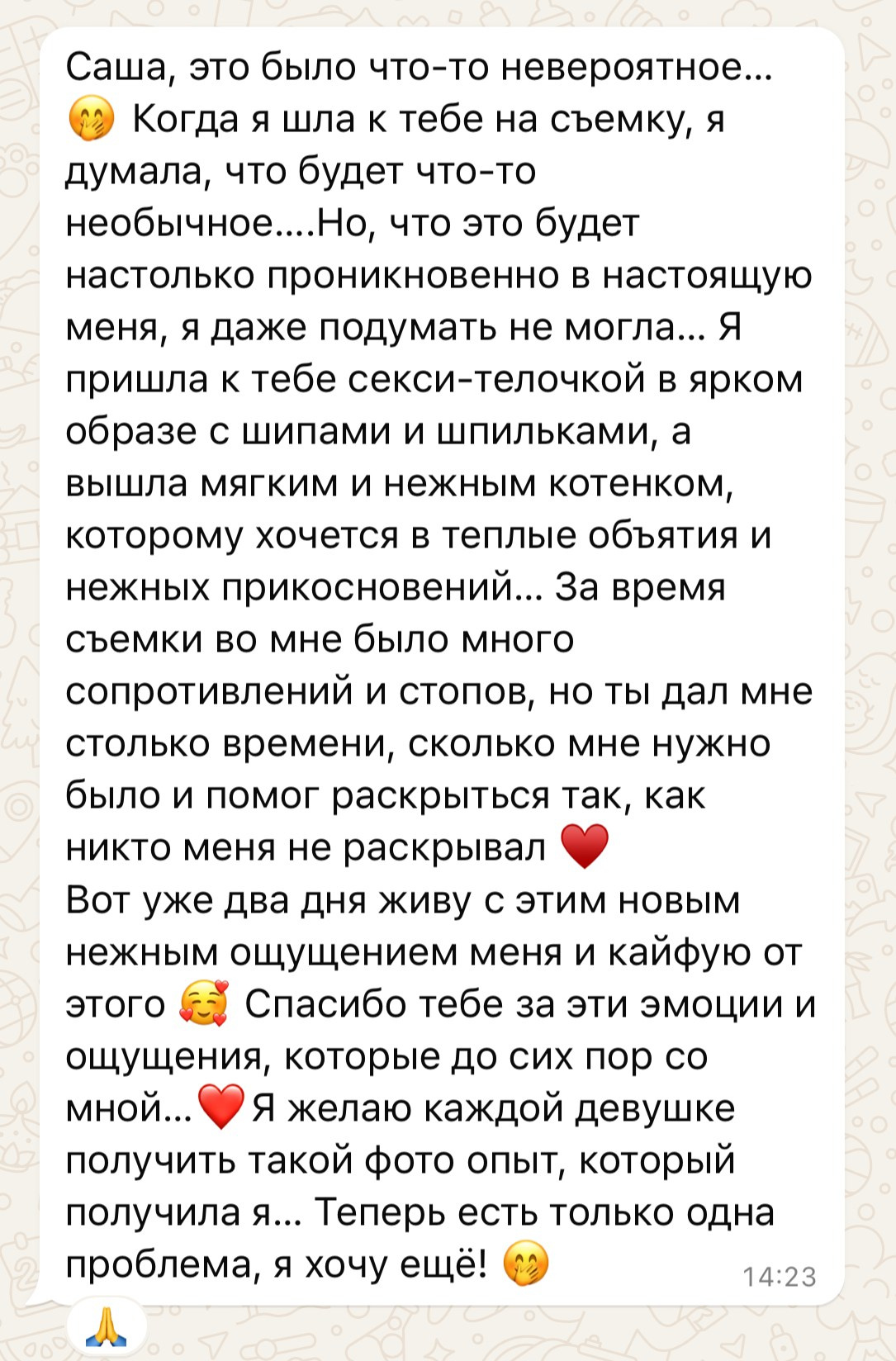Open the praying hands reaction under the message
896x1361 pixels.
click(x=107, y=1328)
